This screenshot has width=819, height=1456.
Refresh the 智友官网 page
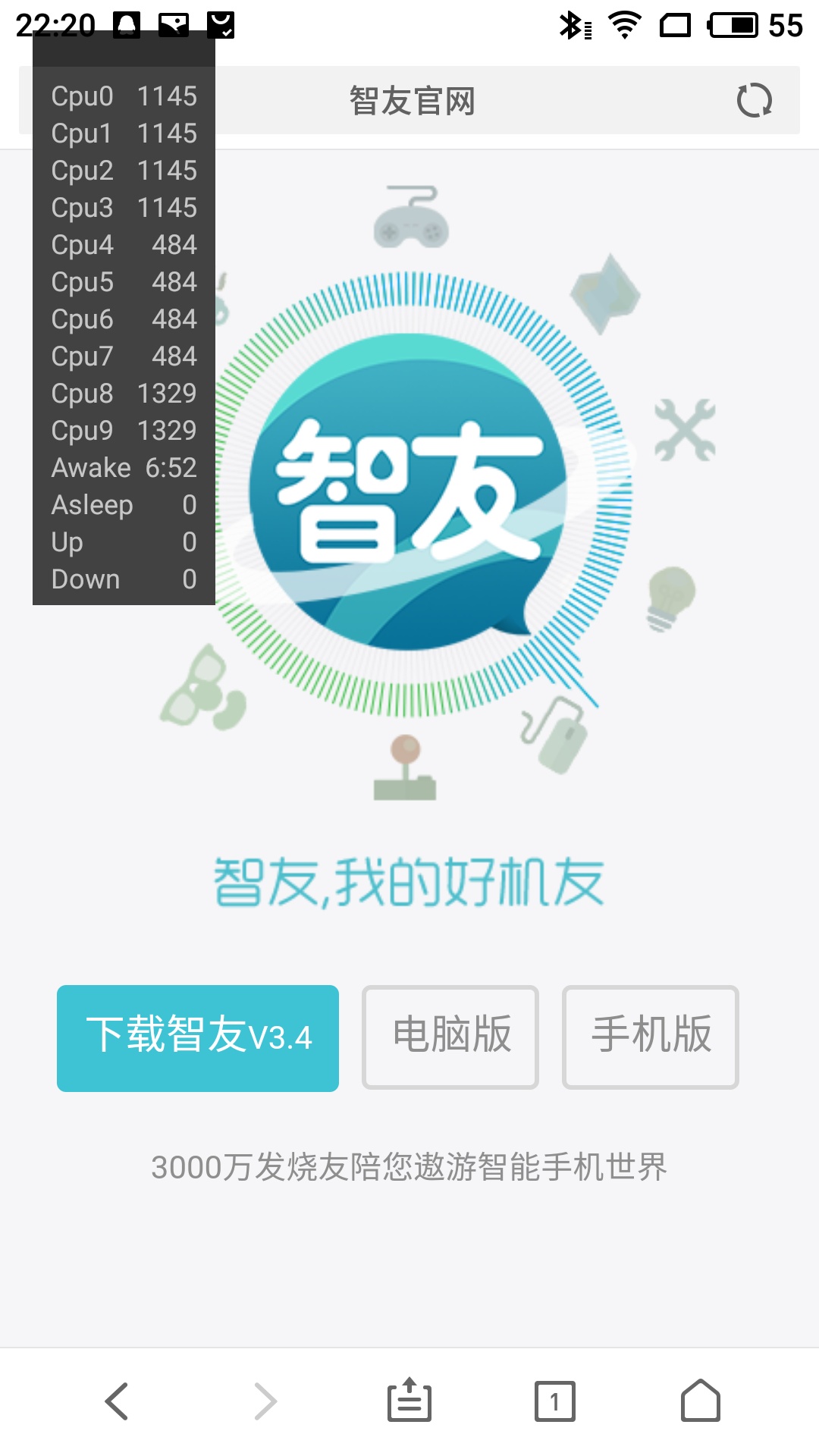point(755,99)
